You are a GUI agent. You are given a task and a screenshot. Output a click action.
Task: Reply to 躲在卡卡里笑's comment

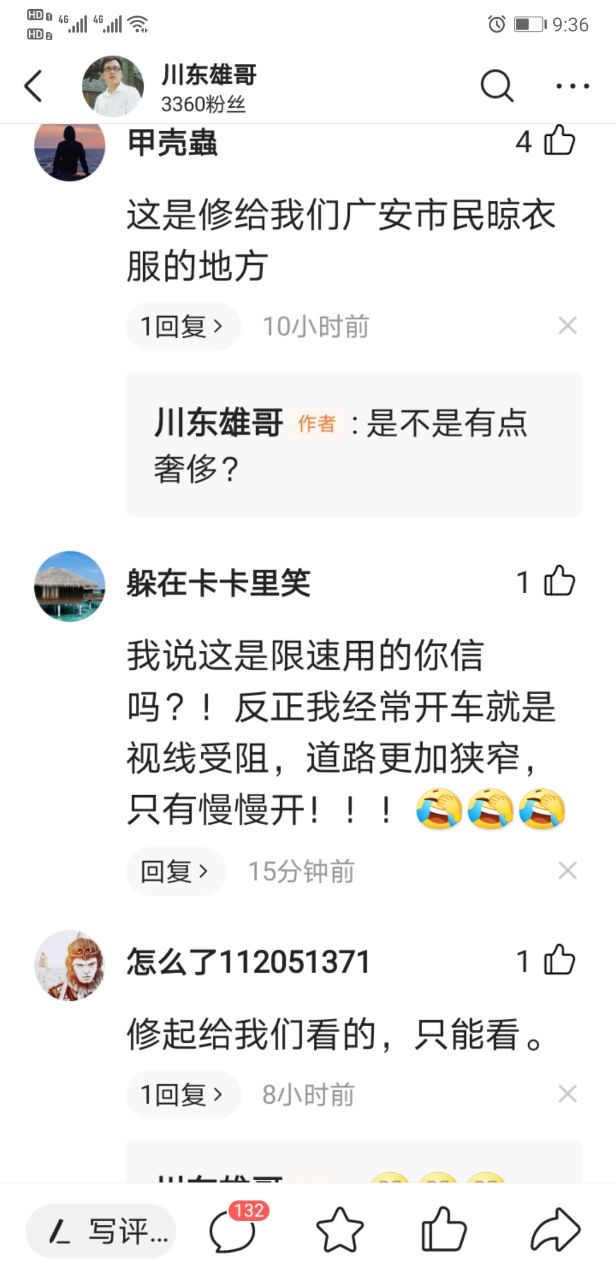(175, 871)
